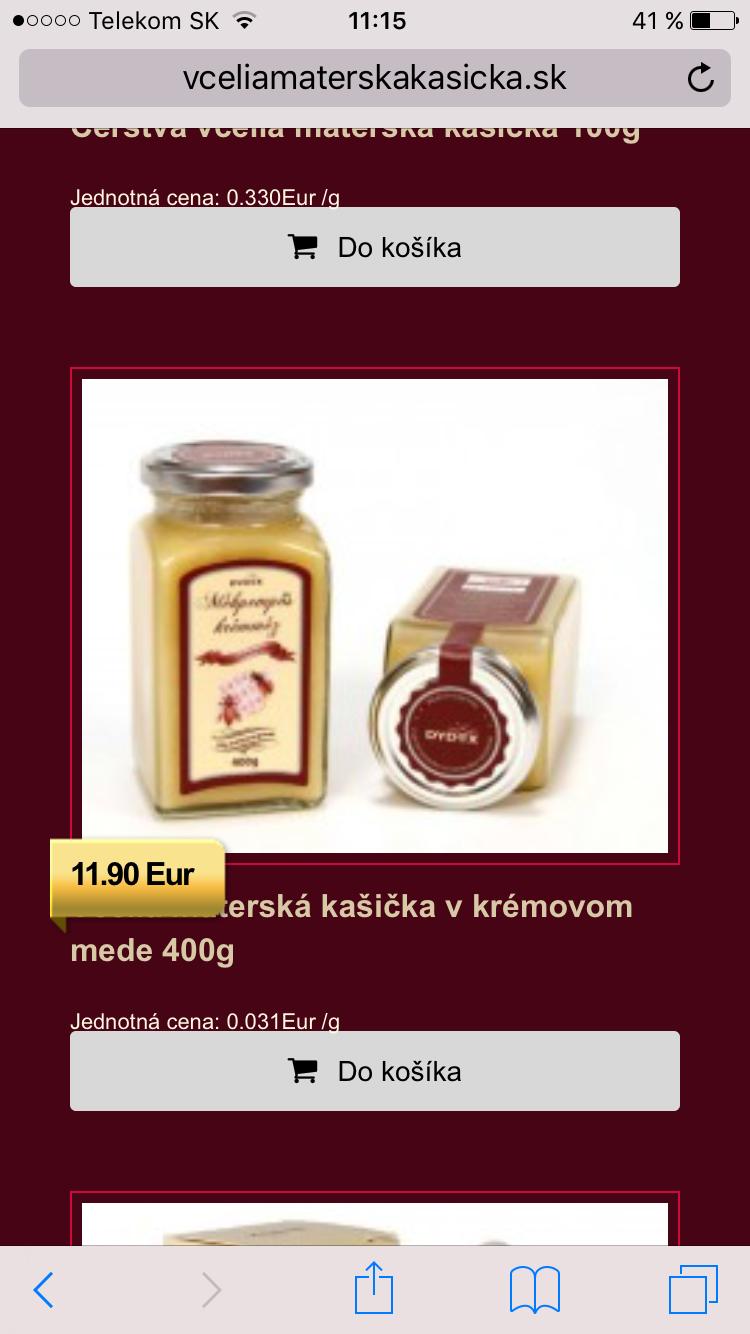Go back to the previous page
Viewport: 750px width, 1334px height.
(x=43, y=1290)
